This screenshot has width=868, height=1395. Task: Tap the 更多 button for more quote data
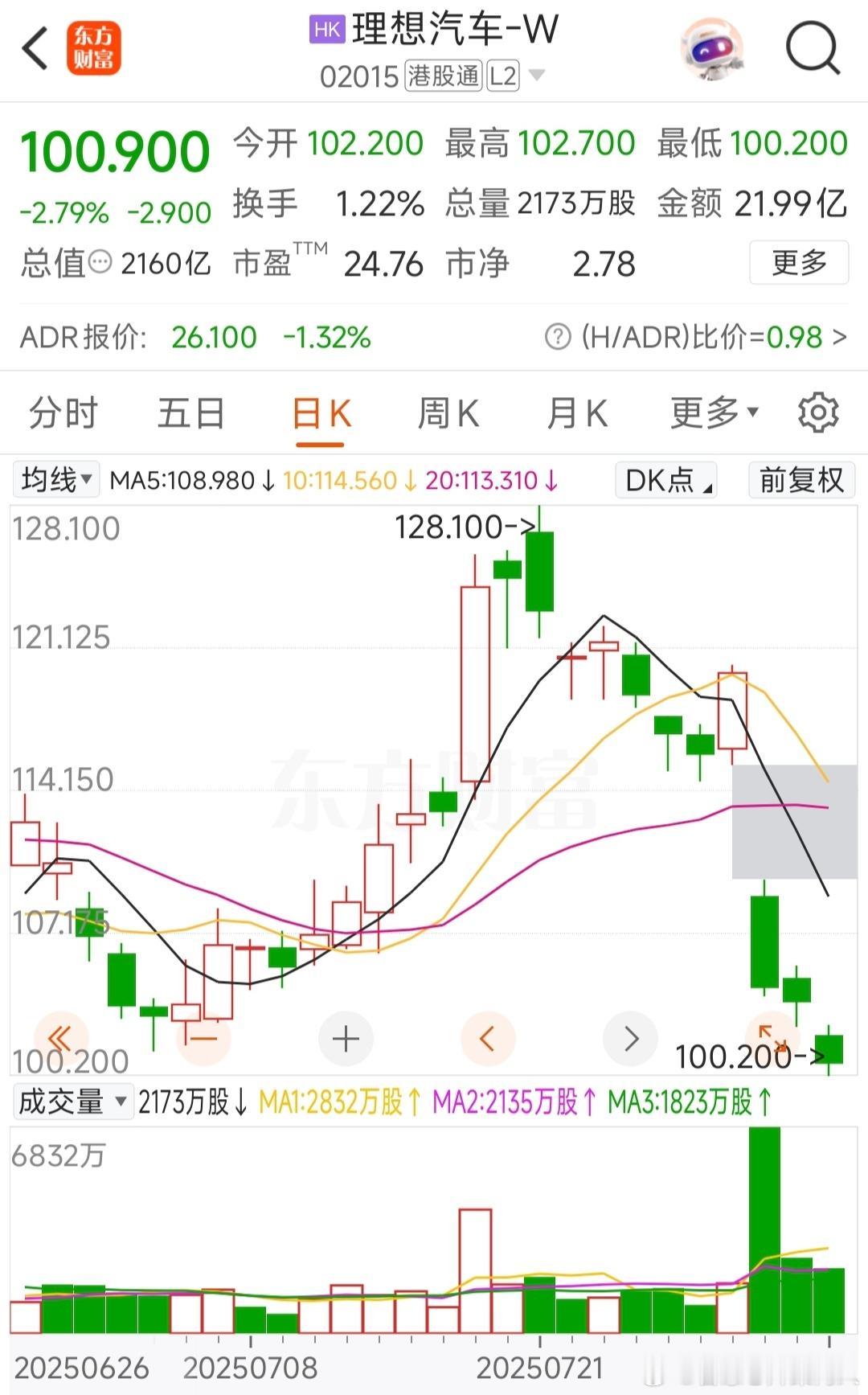pyautogui.click(x=799, y=262)
